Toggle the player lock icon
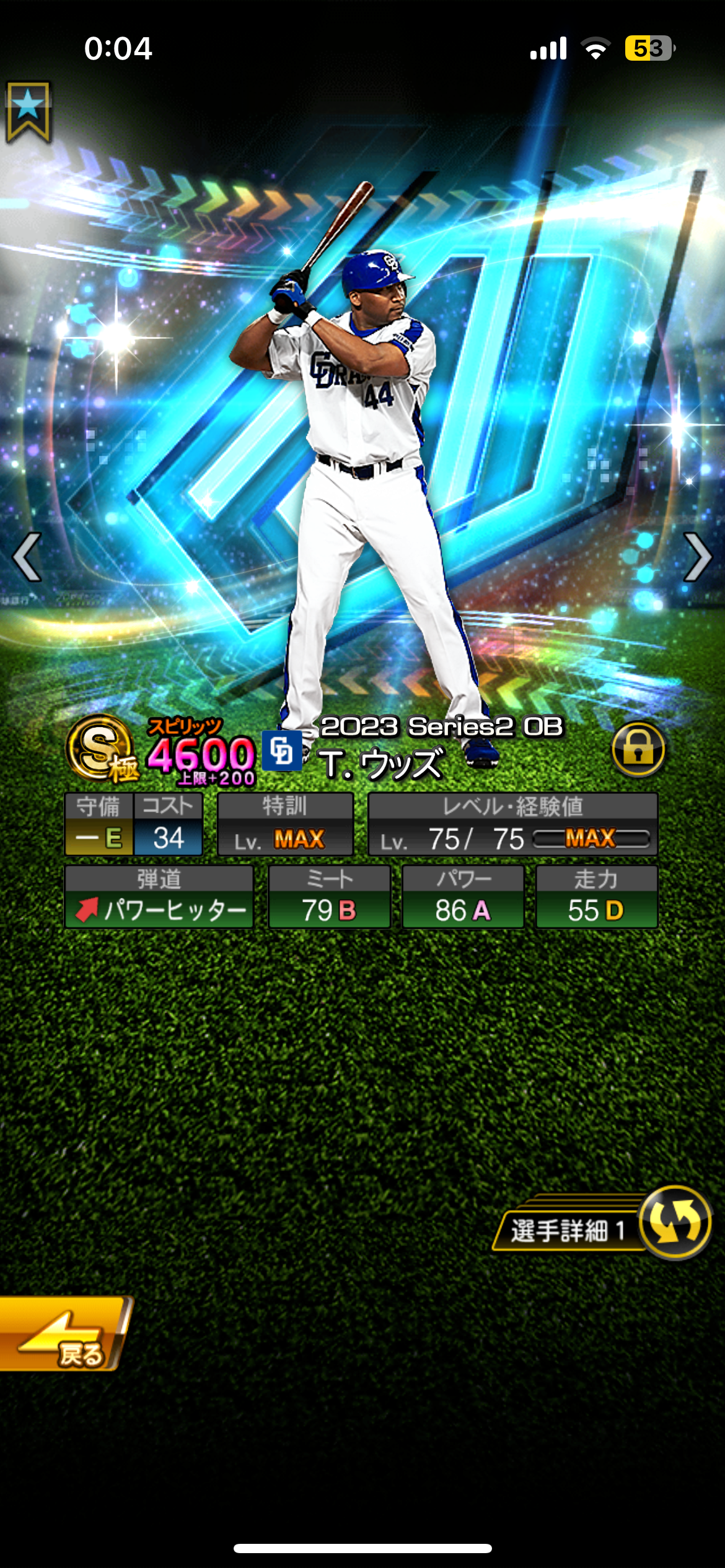Viewport: 725px width, 1568px height. pyautogui.click(x=638, y=749)
